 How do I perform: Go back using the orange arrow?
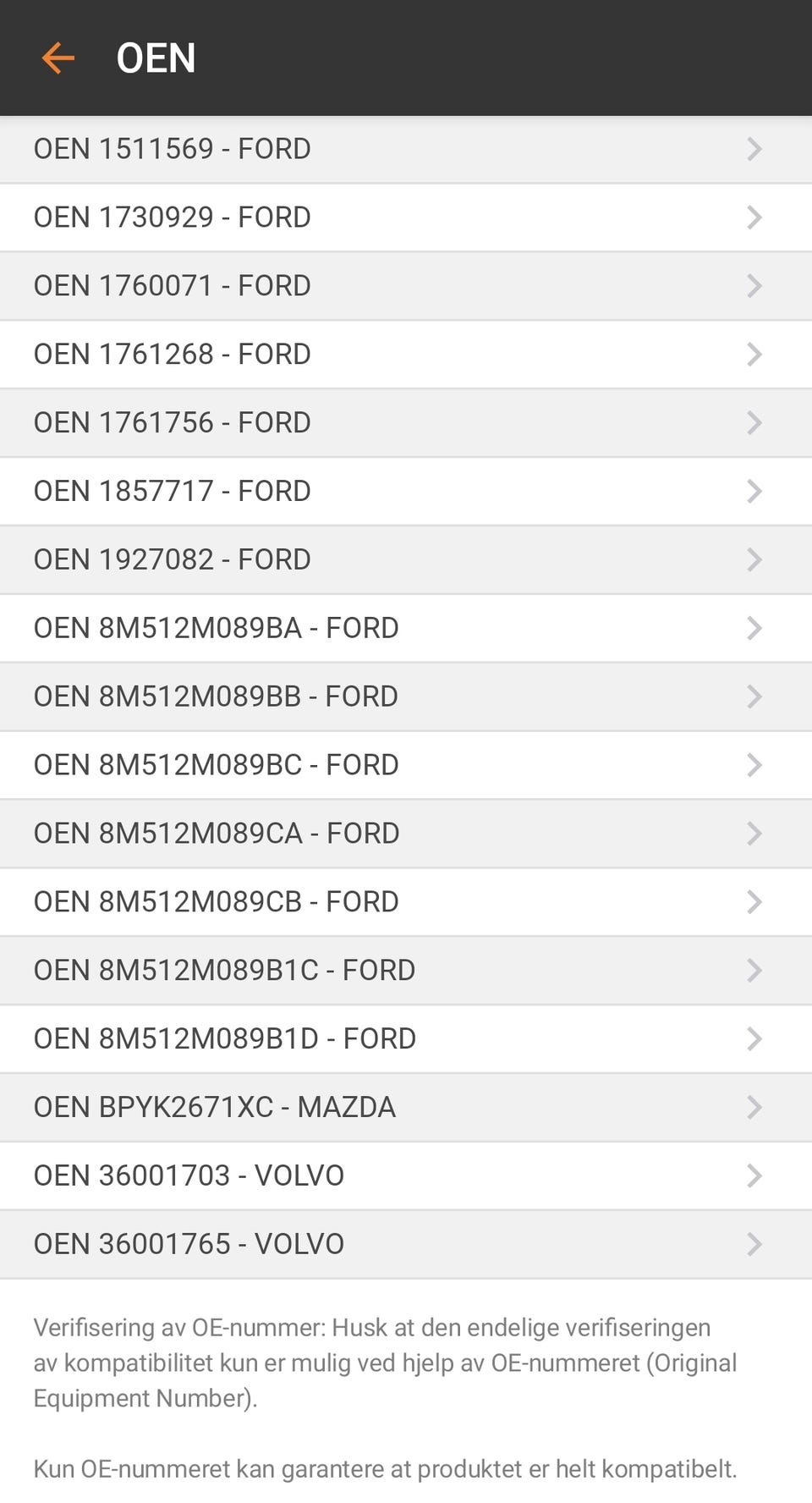click(x=58, y=58)
